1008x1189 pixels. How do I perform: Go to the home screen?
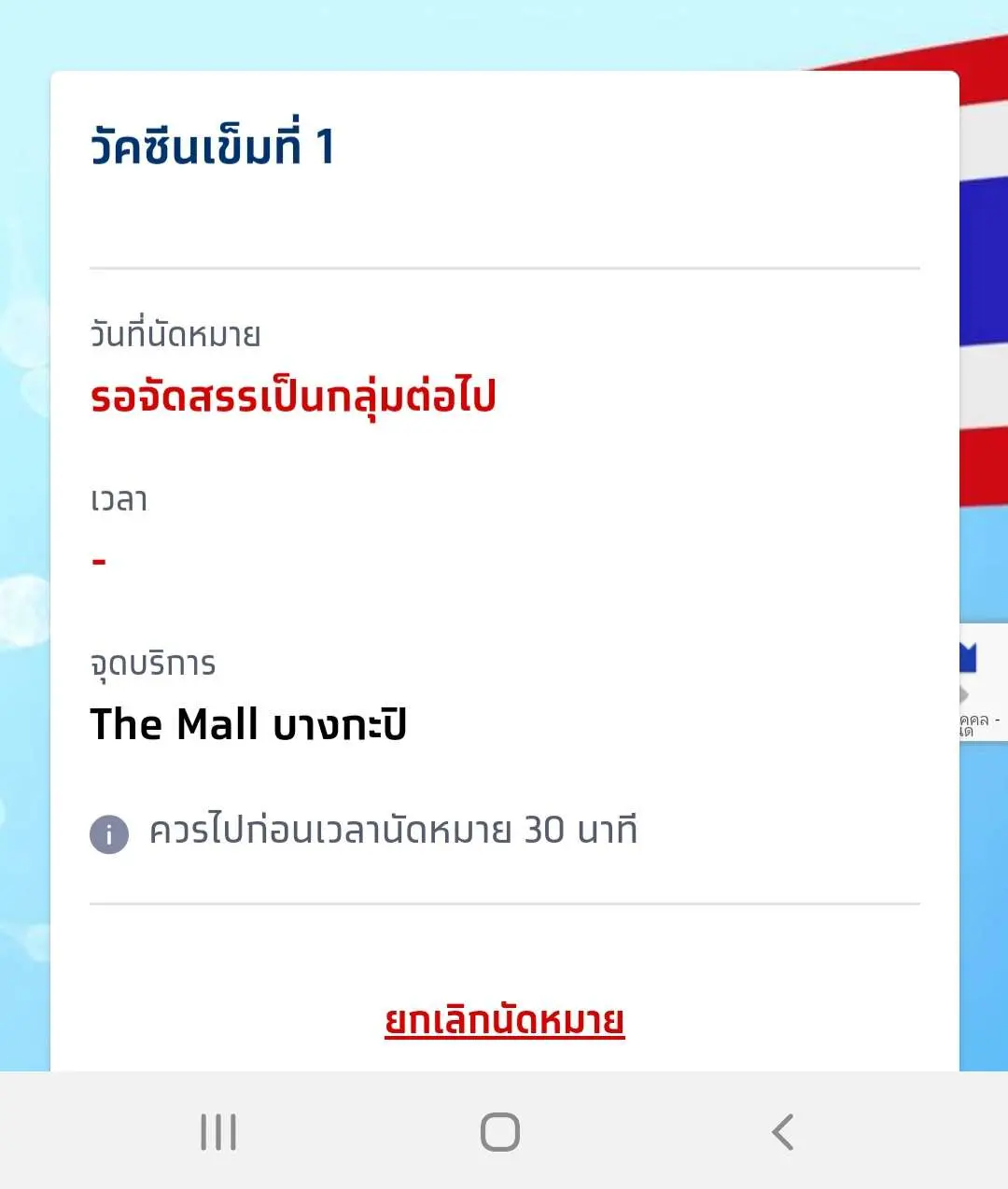click(x=500, y=1132)
